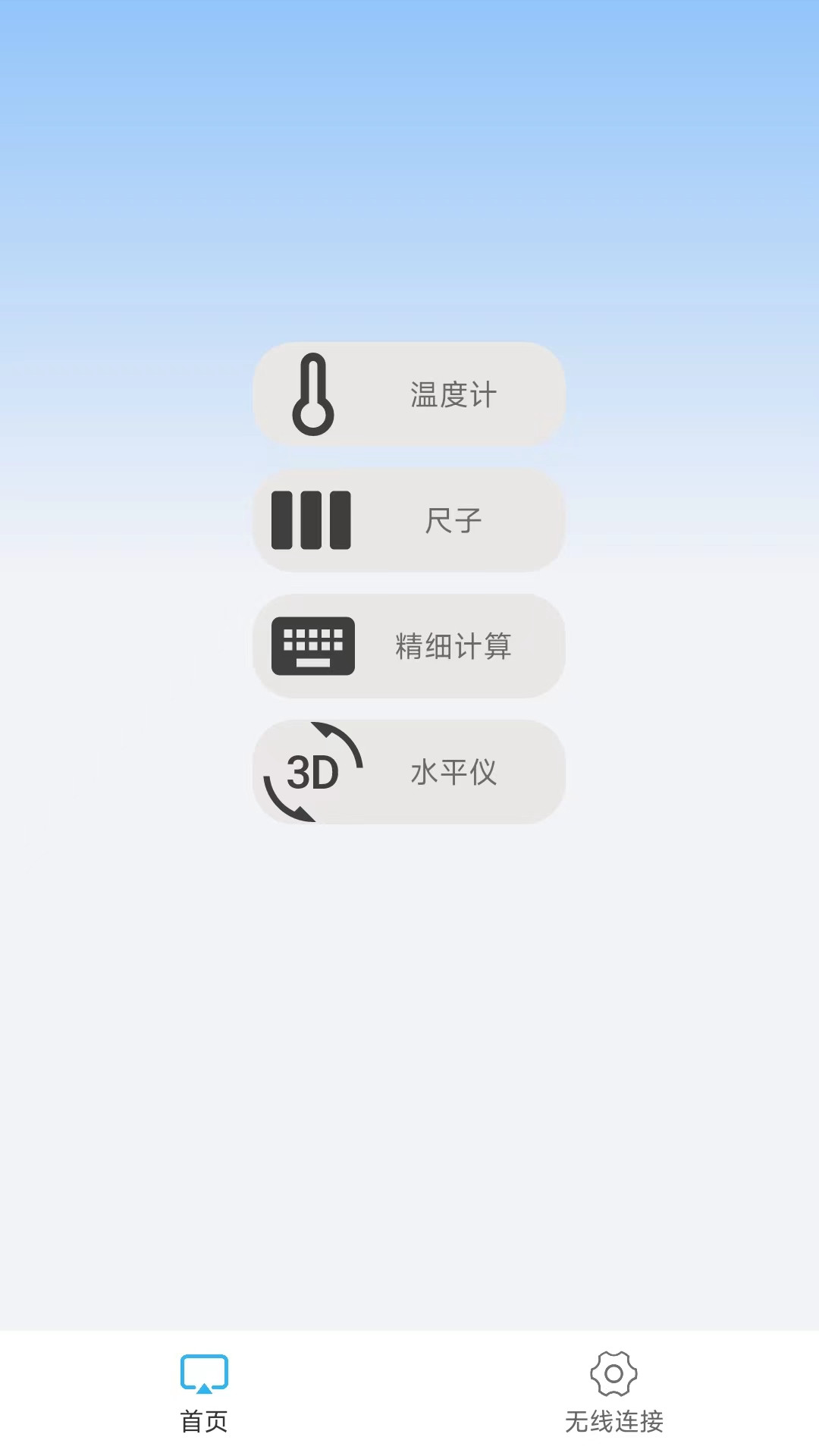
Task: Click the 温度计 rounded card
Action: (x=407, y=393)
